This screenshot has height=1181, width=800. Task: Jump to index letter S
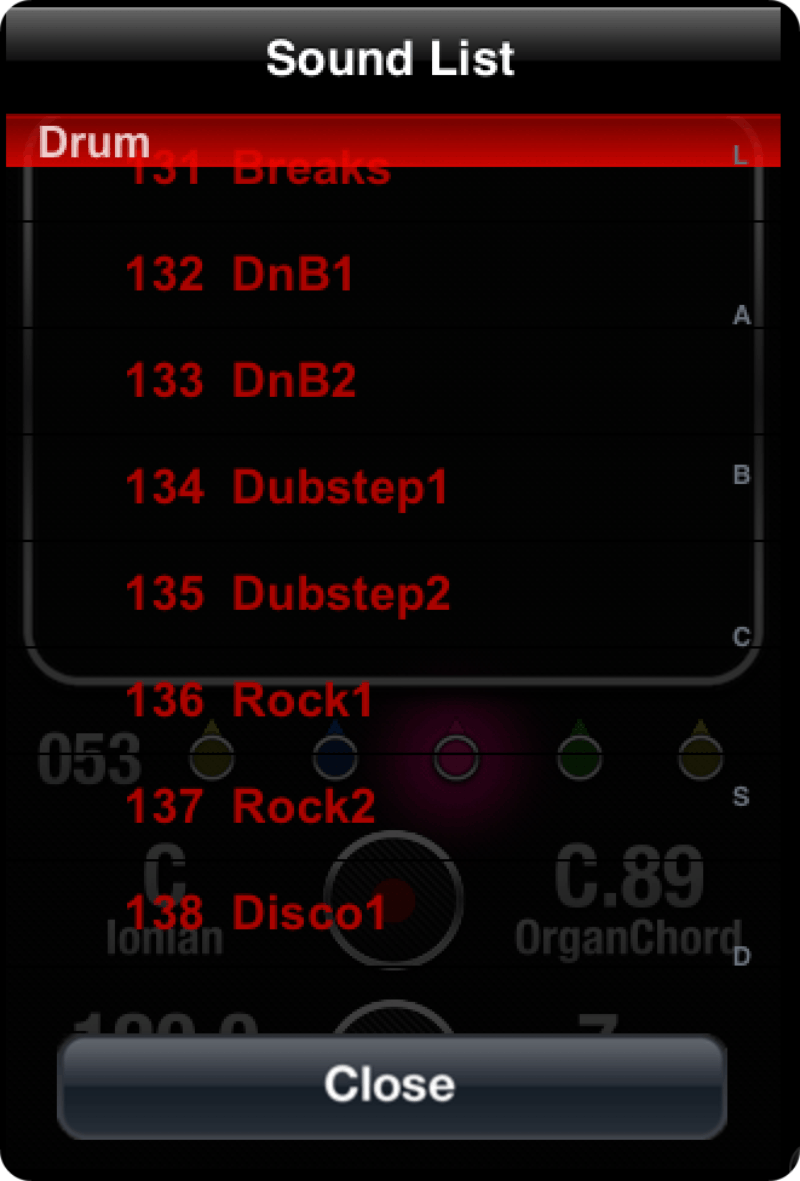741,797
